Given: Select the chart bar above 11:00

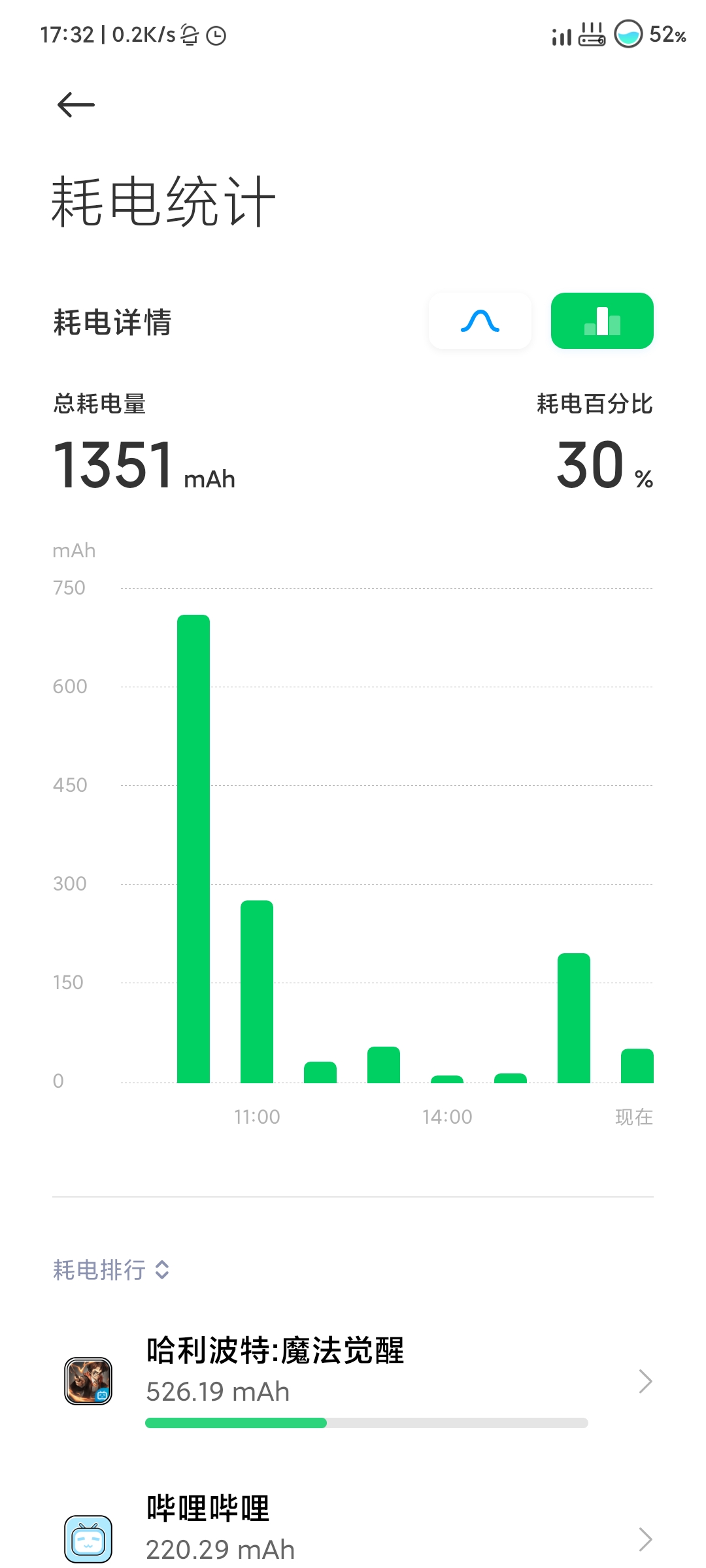Looking at the screenshot, I should pyautogui.click(x=257, y=992).
